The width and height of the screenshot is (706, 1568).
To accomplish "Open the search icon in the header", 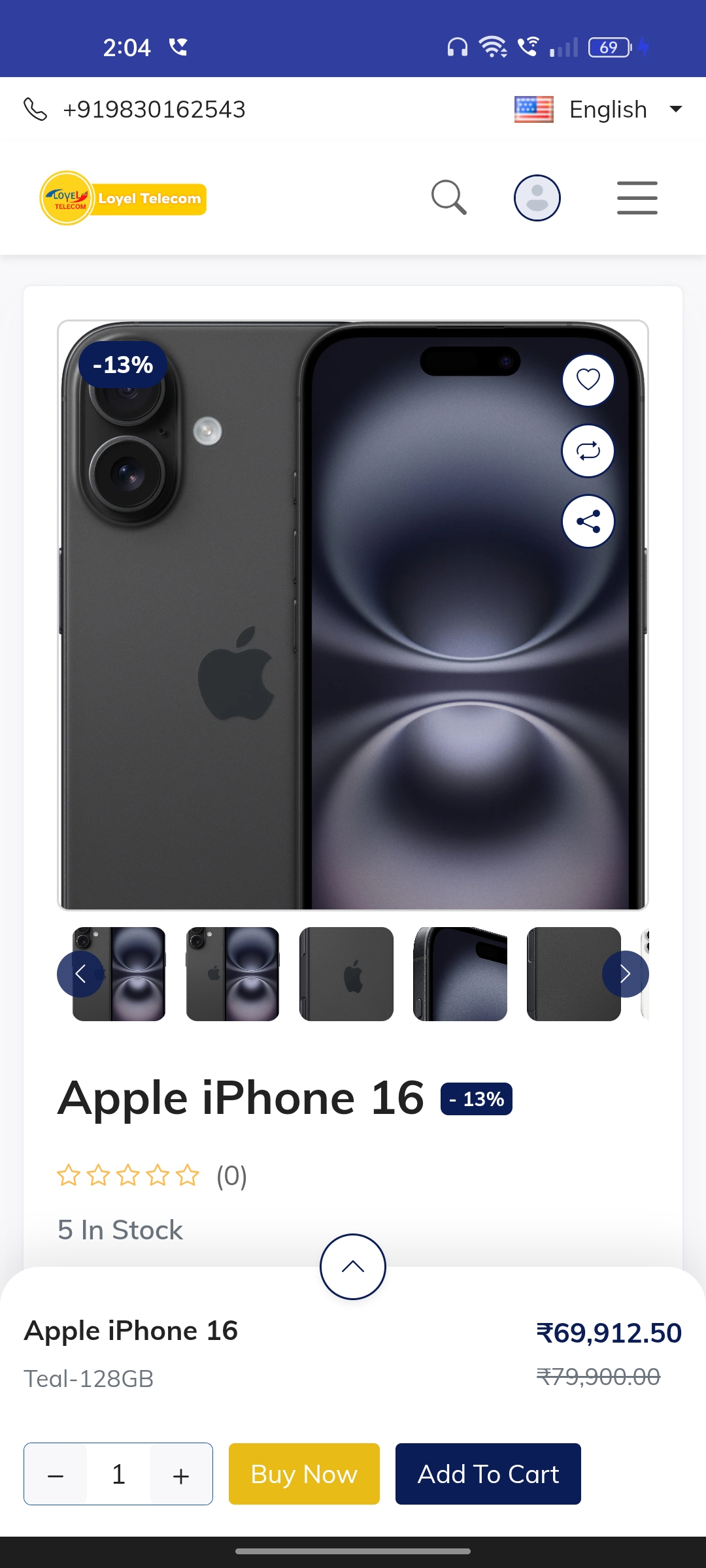I will [449, 197].
